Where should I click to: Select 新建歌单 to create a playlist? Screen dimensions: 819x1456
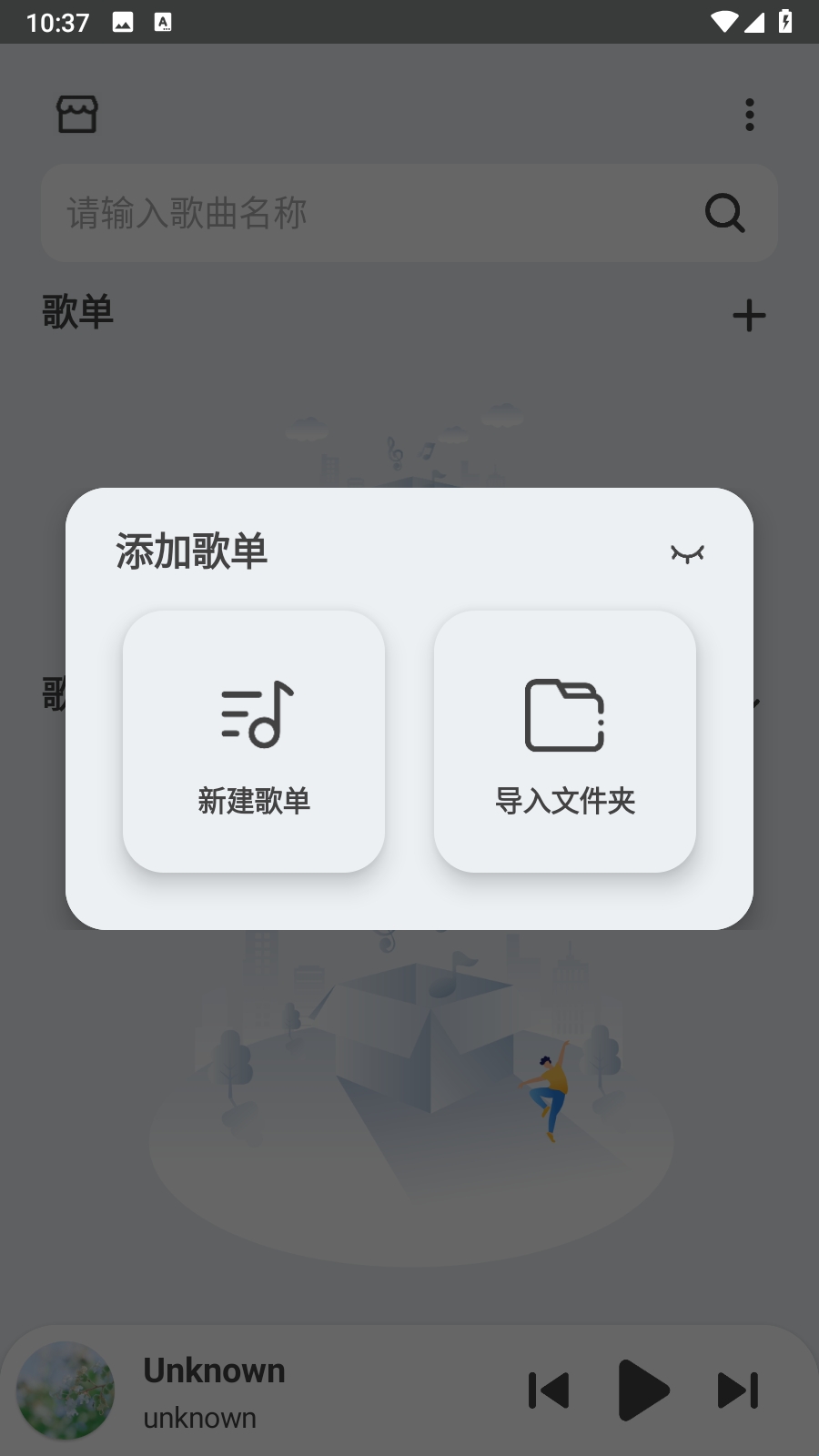coord(254,741)
